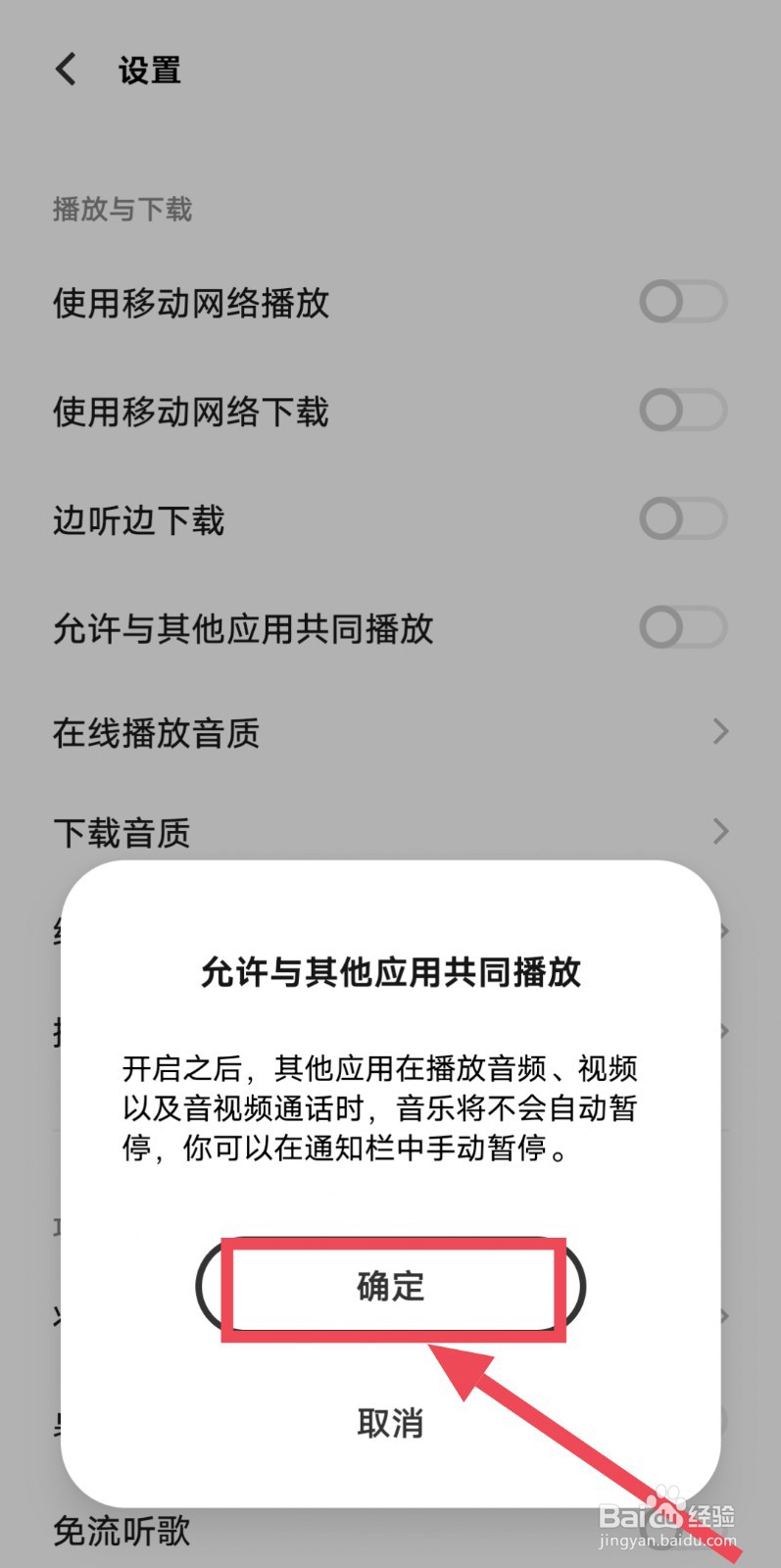Image resolution: width=781 pixels, height=1568 pixels.
Task: Click the chevron on the 下载音质 row
Action: point(720,832)
